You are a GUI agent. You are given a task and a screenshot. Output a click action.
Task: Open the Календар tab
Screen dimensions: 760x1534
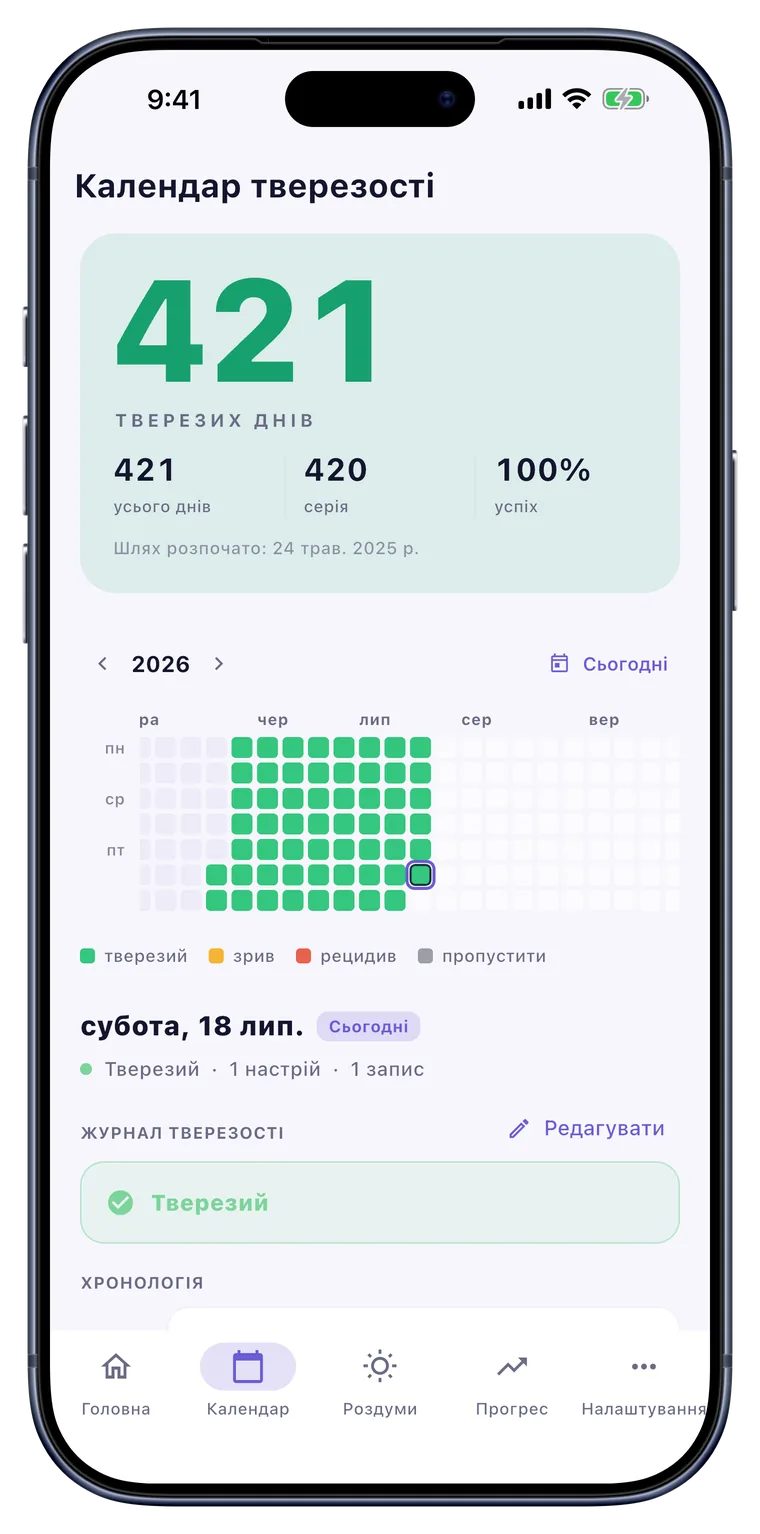click(248, 1383)
